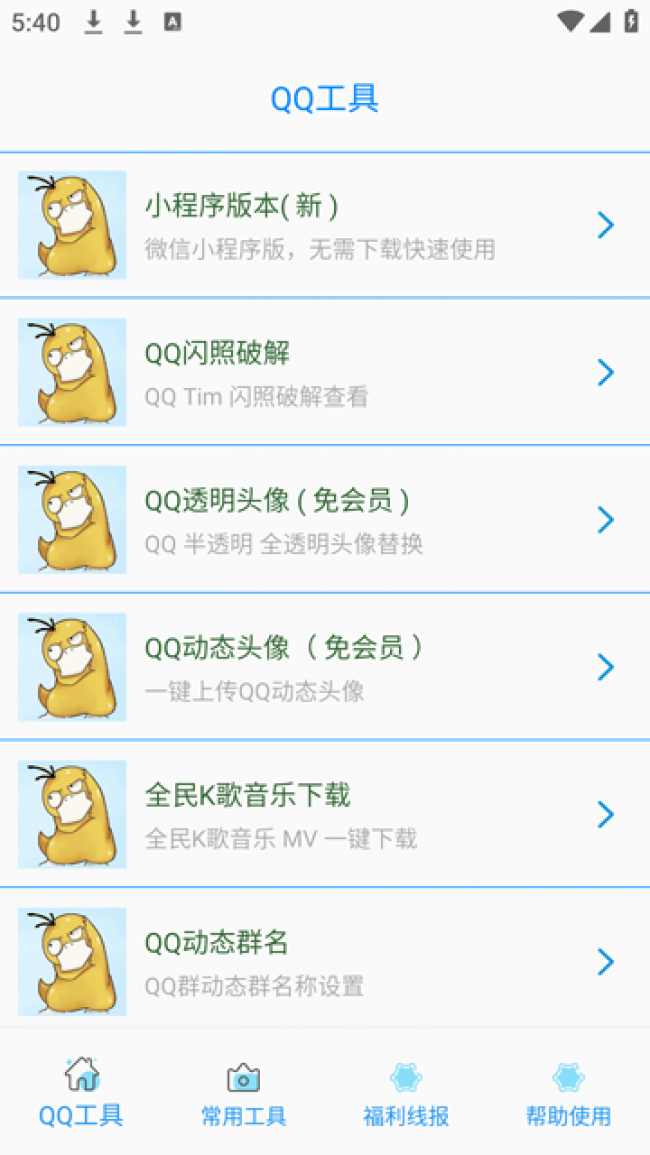This screenshot has width=650, height=1155.
Task: Open QQ动态头像 (免会员) tool
Action: [325, 666]
